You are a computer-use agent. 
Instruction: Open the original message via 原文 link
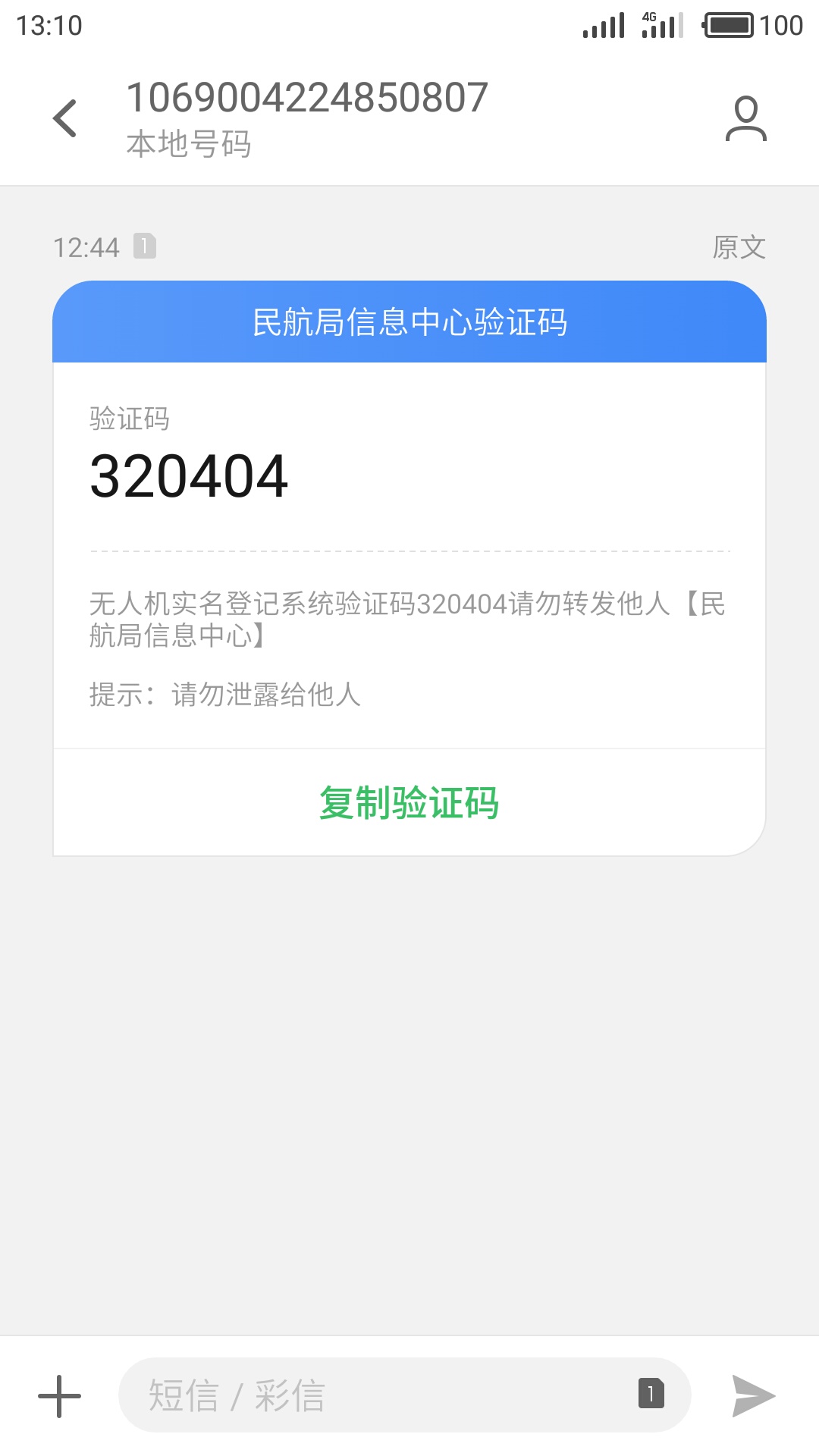738,246
